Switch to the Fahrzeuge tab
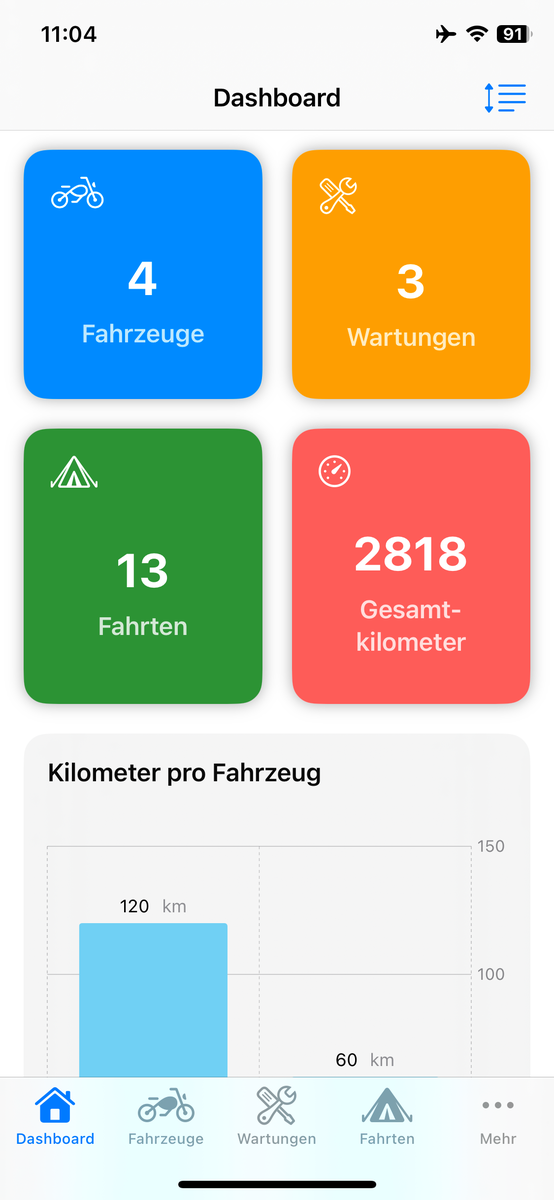 pyautogui.click(x=166, y=1116)
